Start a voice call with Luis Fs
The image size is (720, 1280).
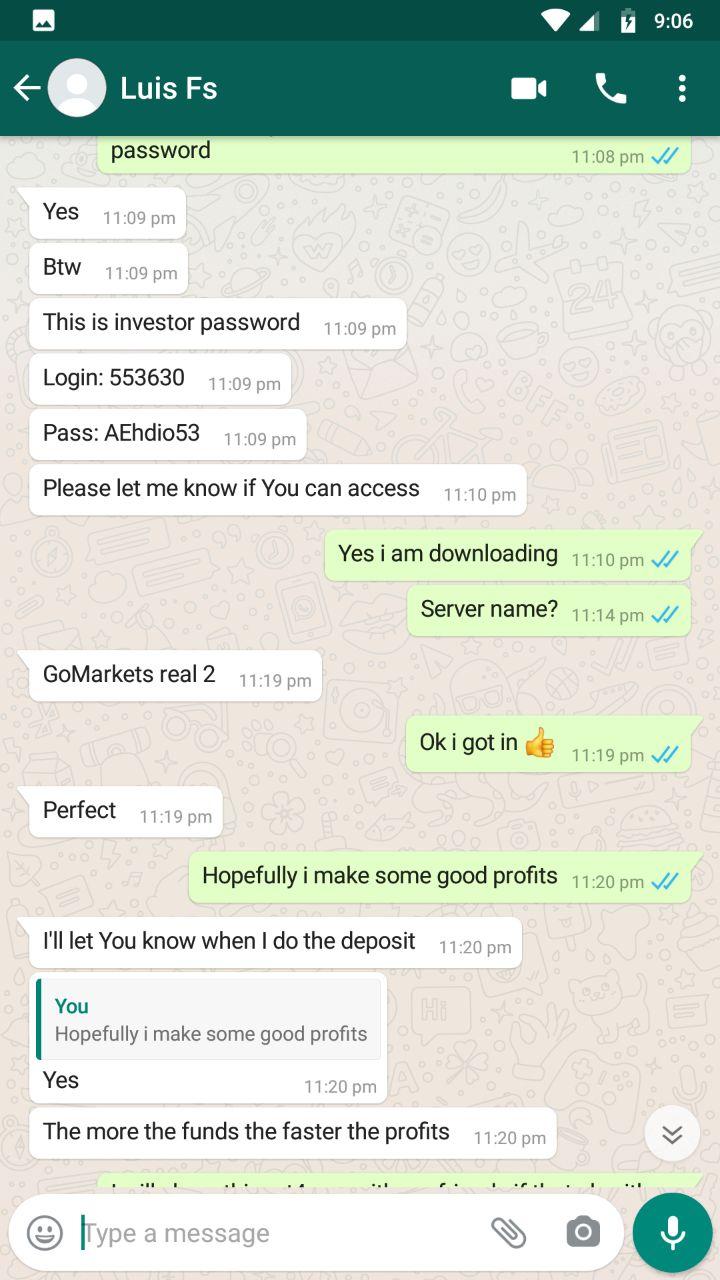click(x=610, y=88)
